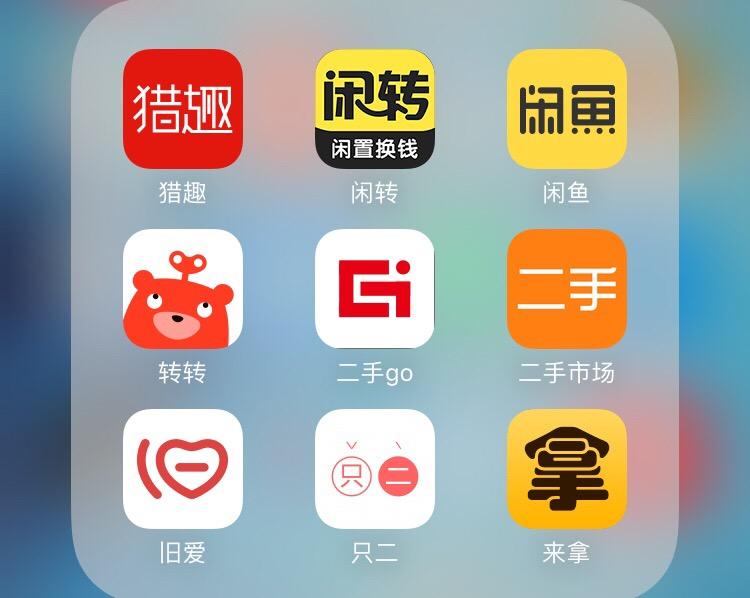Open the 来拿 app

click(x=567, y=469)
